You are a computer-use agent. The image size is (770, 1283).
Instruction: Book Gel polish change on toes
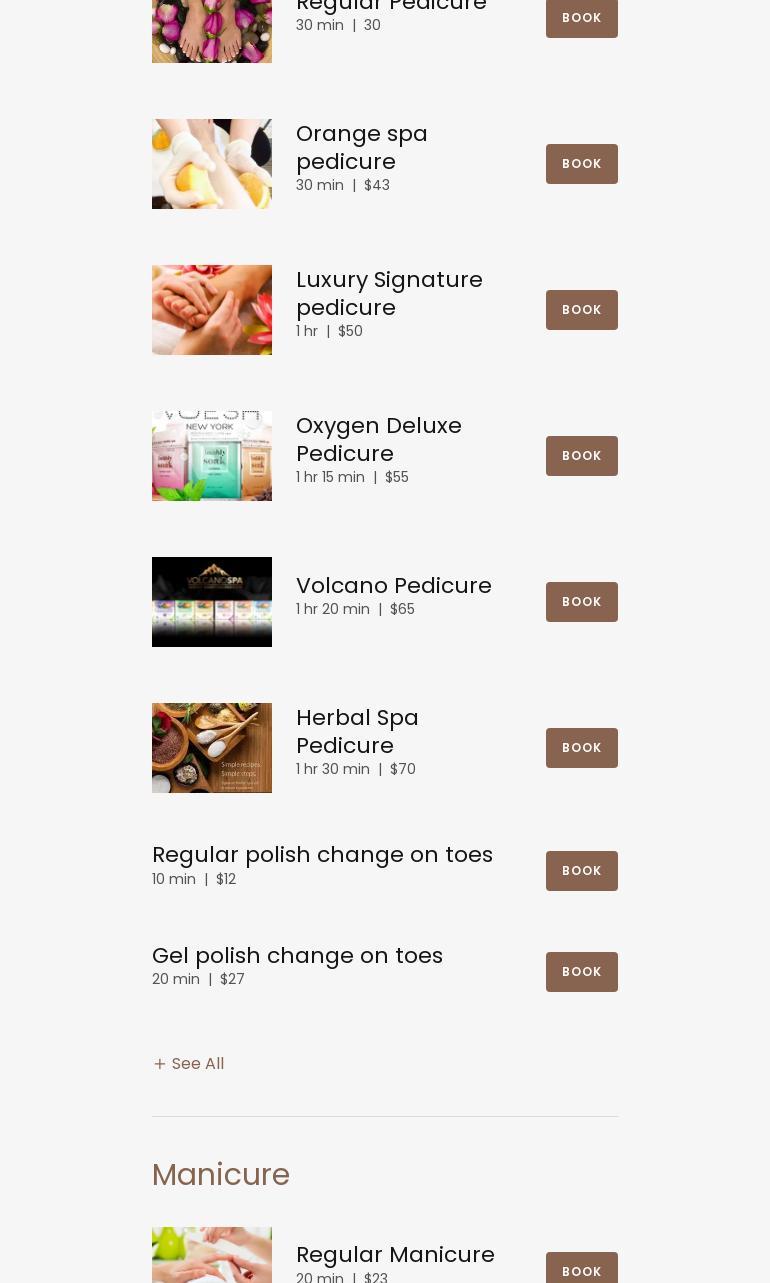click(x=581, y=972)
